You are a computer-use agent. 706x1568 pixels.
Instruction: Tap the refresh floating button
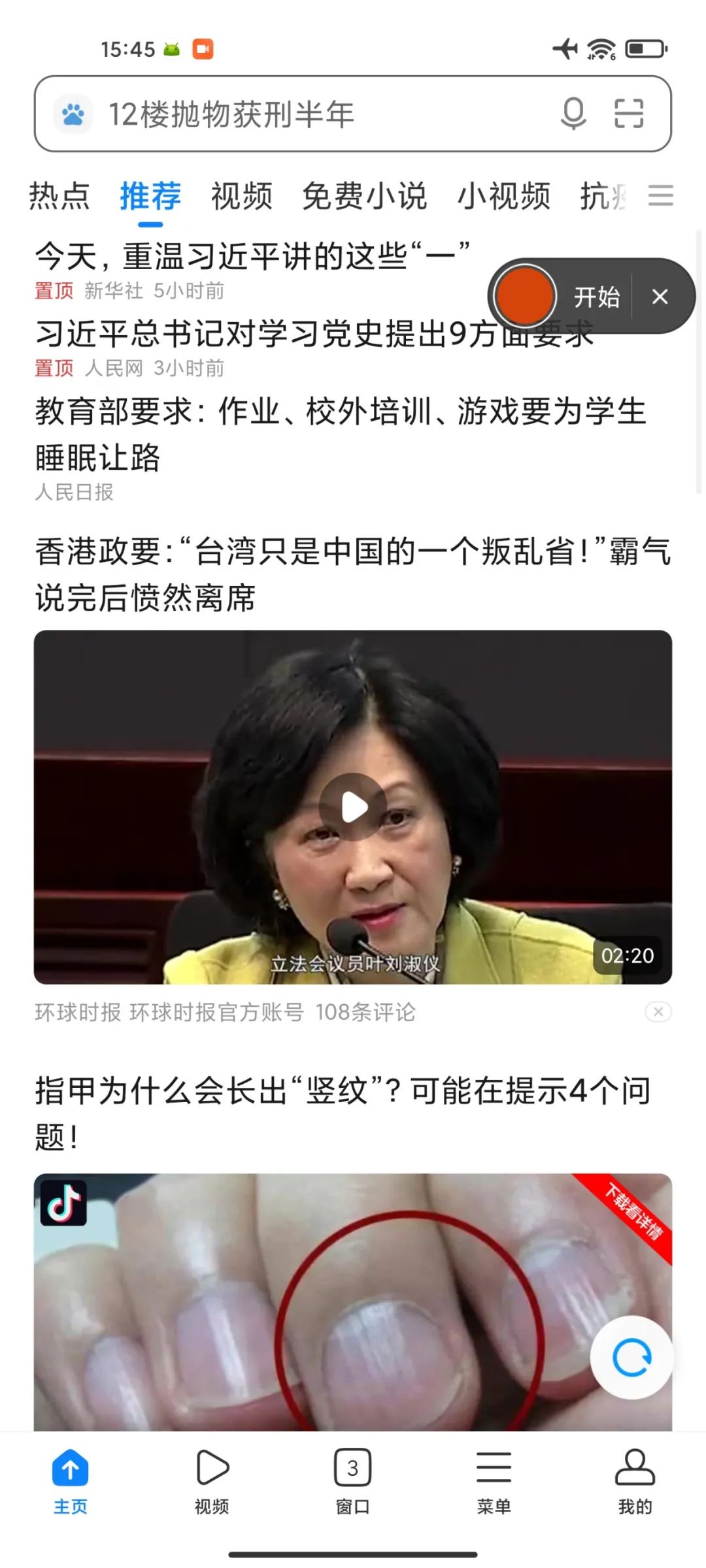click(631, 1357)
